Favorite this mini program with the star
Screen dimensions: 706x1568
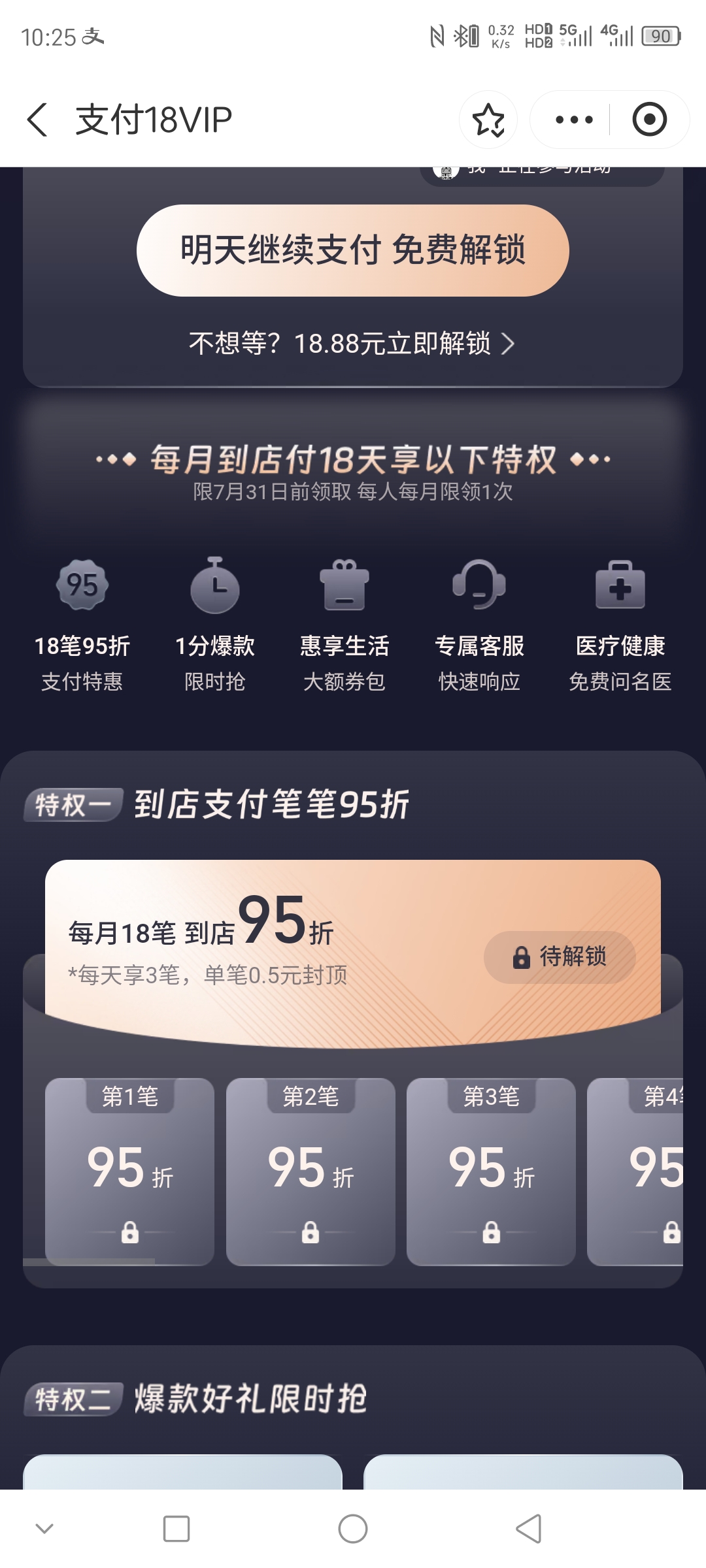pyautogui.click(x=488, y=120)
